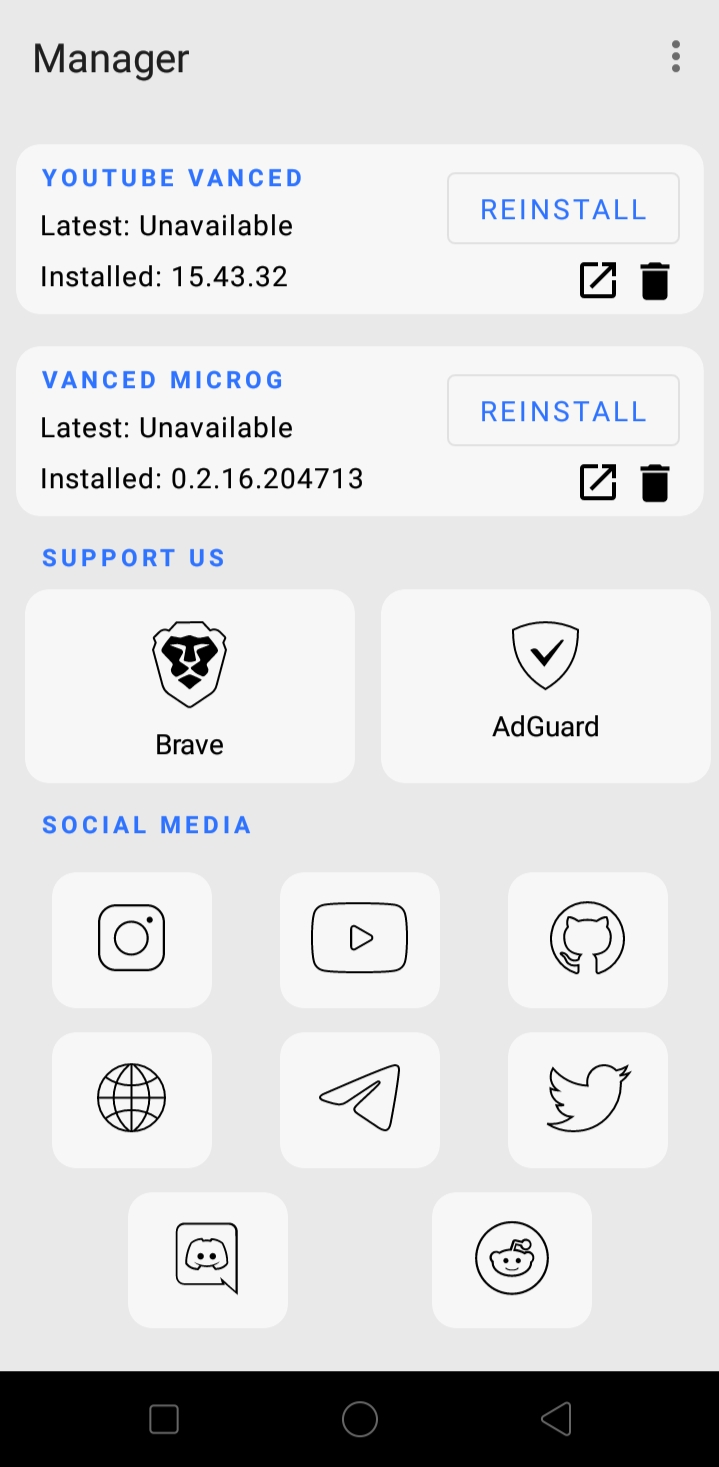
Task: Visit the Reddit community
Action: pyautogui.click(x=512, y=1259)
